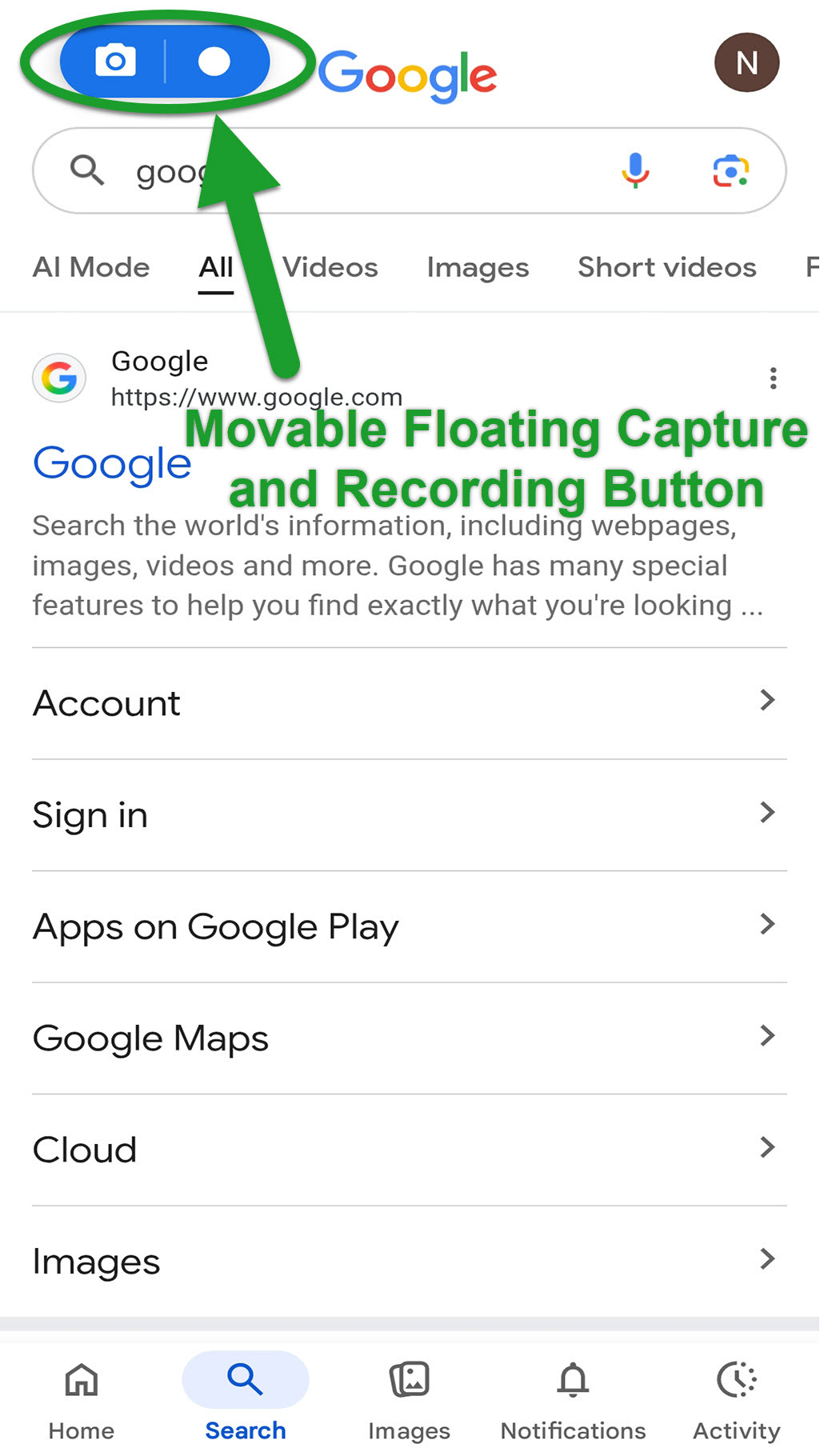Open Google Lens from the search bar

pyautogui.click(x=732, y=170)
